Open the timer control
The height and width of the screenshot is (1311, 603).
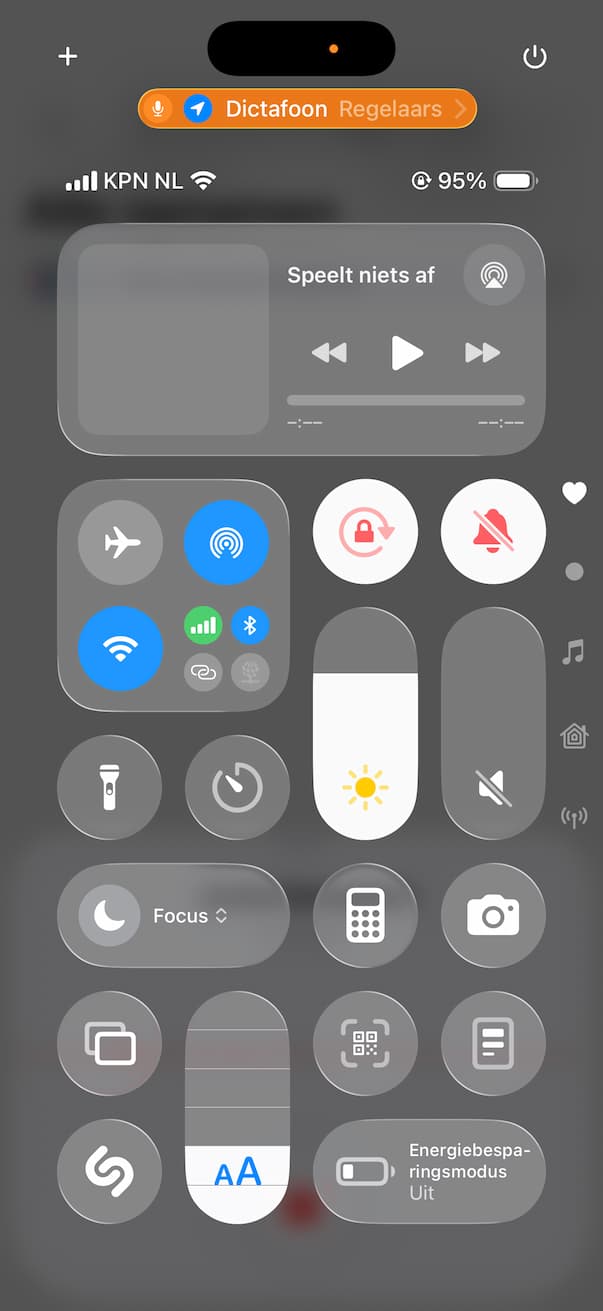pos(237,788)
